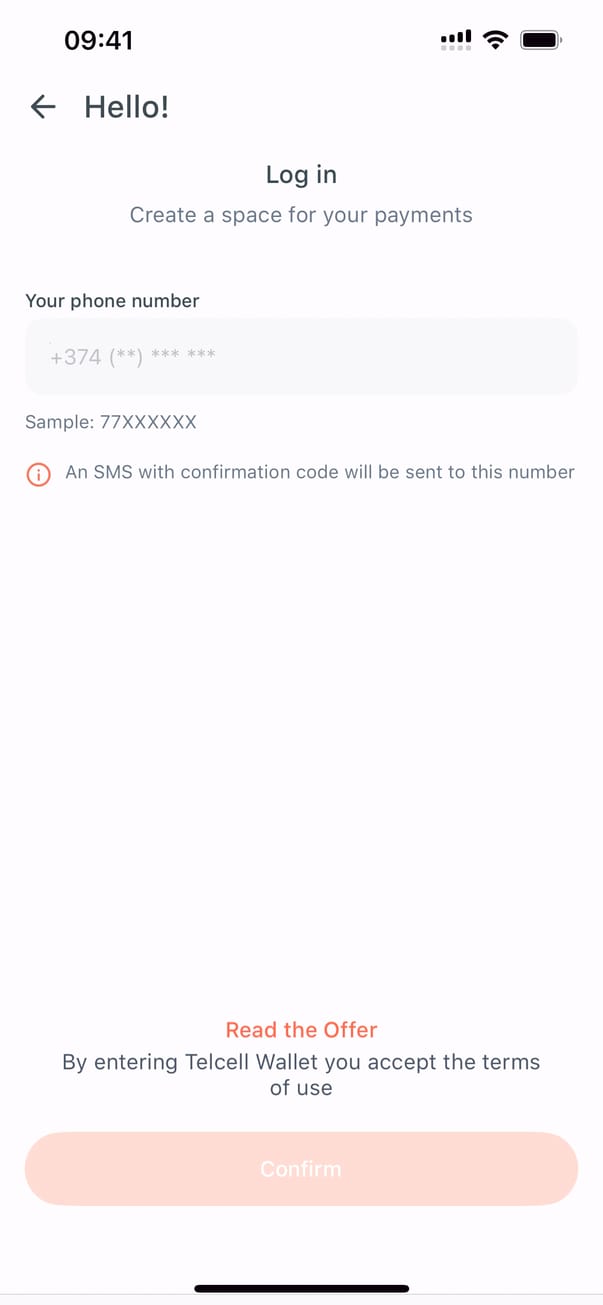
Task: Tap the Confirm button
Action: [x=301, y=1168]
